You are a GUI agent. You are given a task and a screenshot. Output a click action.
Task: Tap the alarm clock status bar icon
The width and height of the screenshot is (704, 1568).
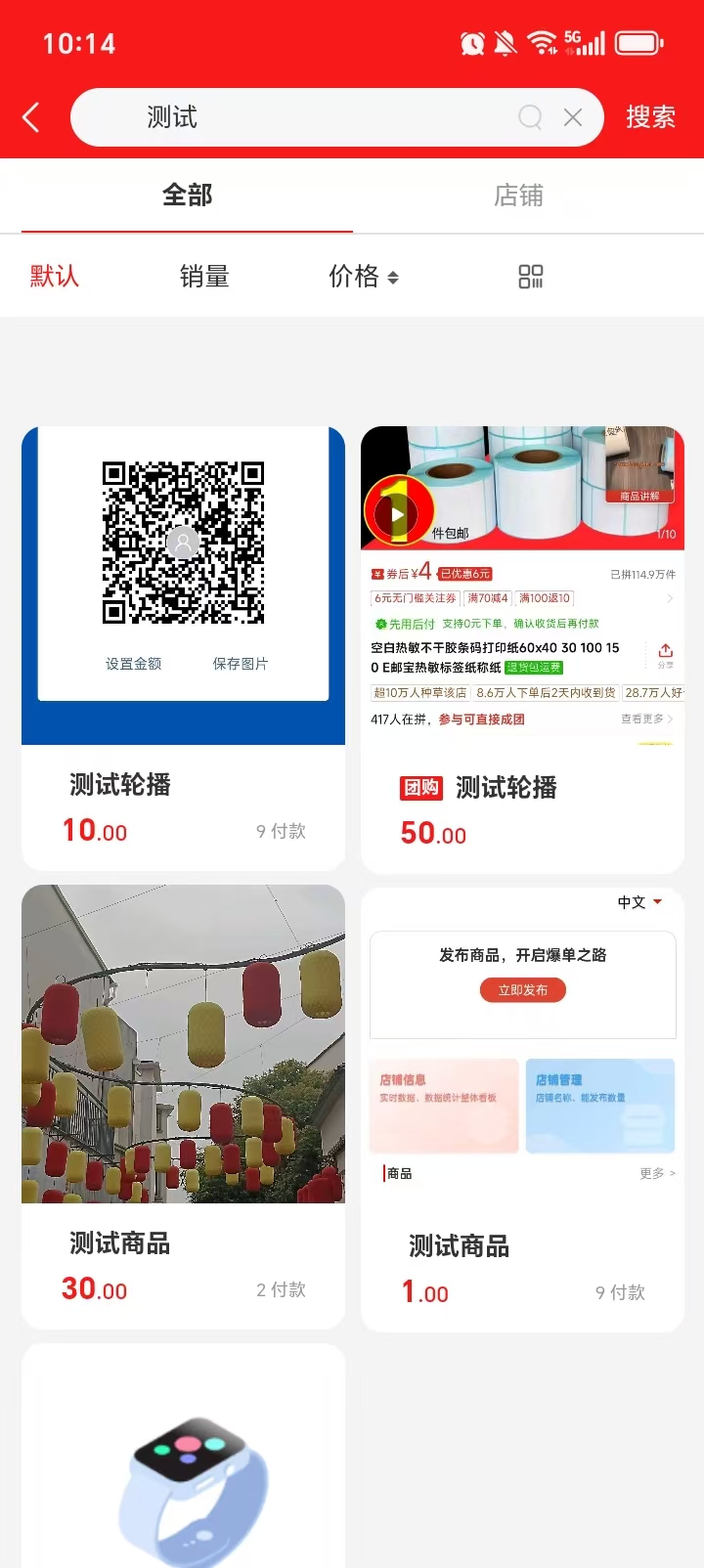tap(472, 43)
